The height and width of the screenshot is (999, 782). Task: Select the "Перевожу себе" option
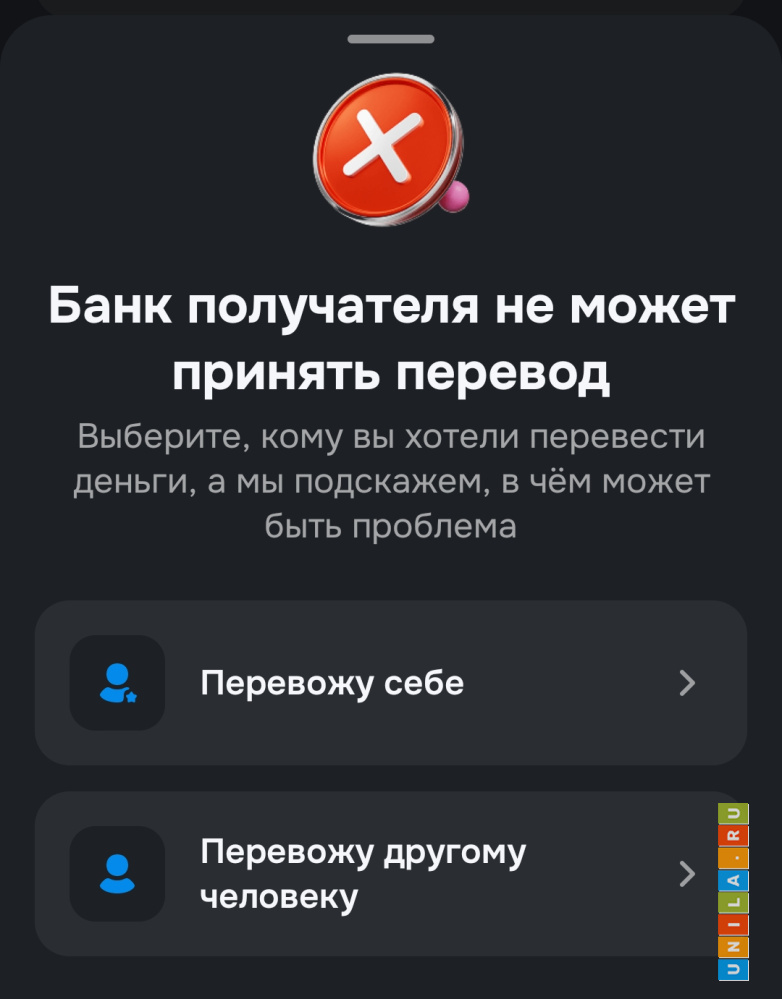(390, 683)
